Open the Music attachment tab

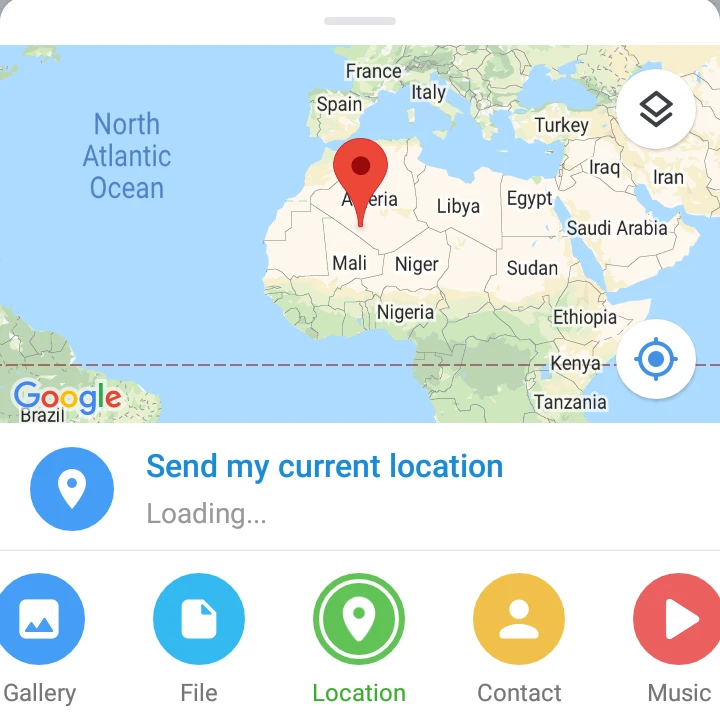point(679,620)
